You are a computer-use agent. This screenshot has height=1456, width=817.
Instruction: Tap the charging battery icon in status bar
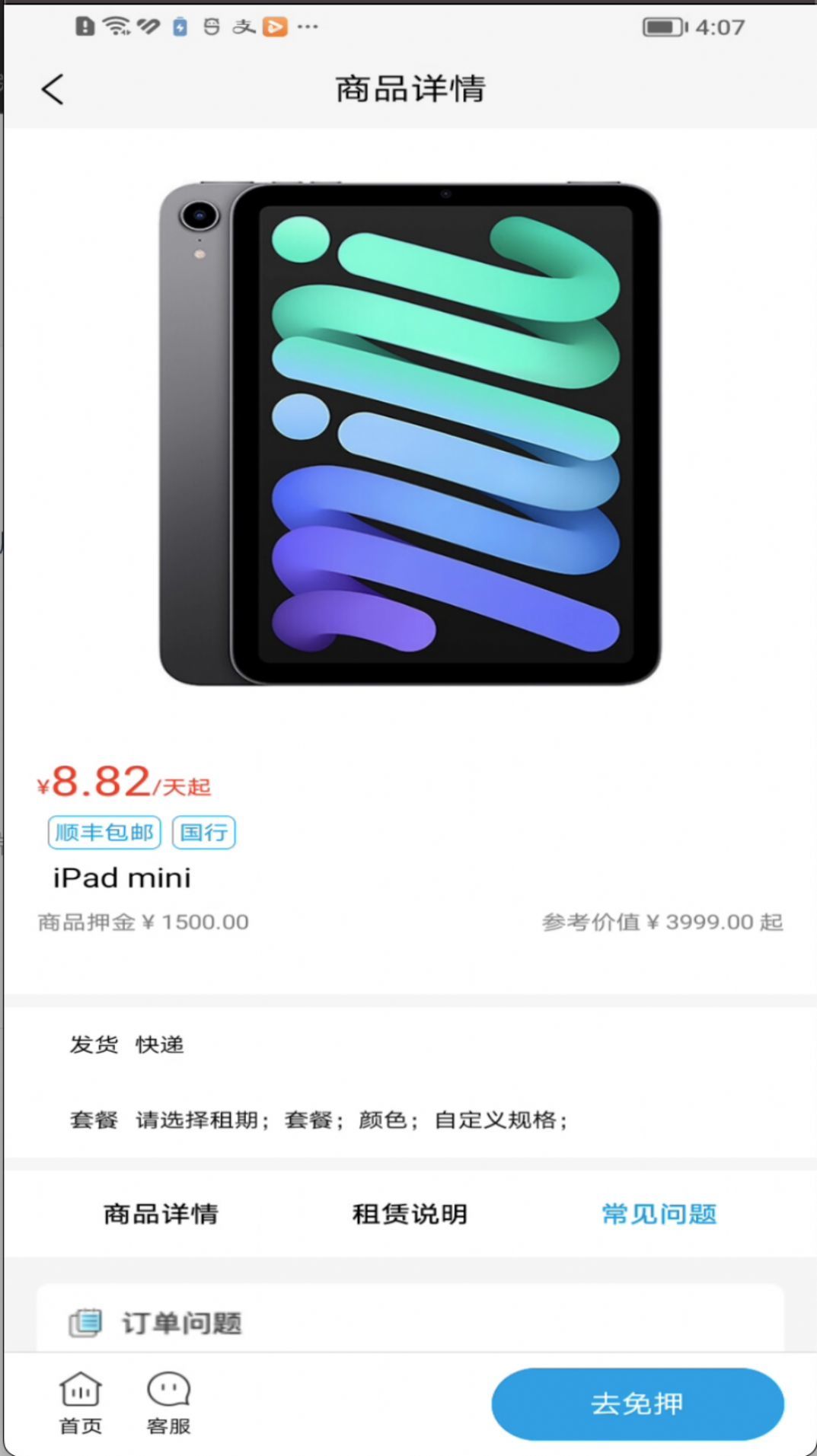[180, 27]
